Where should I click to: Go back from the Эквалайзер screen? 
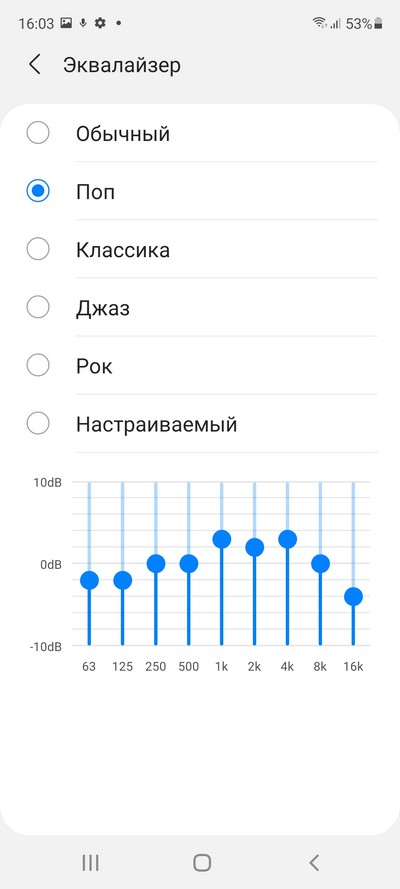[35, 65]
